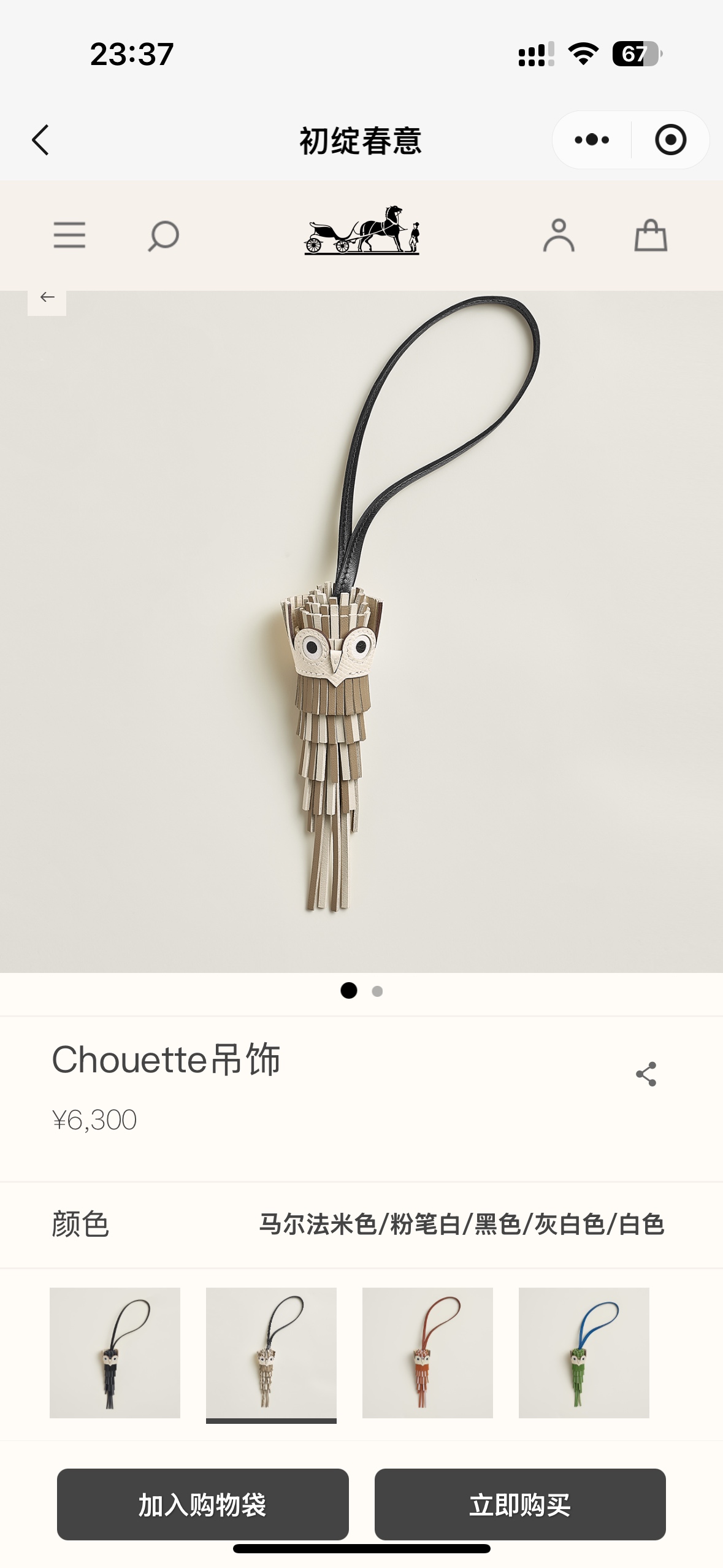Viewport: 723px width, 1568px height.
Task: Show the second product image via the page dot
Action: tap(378, 991)
